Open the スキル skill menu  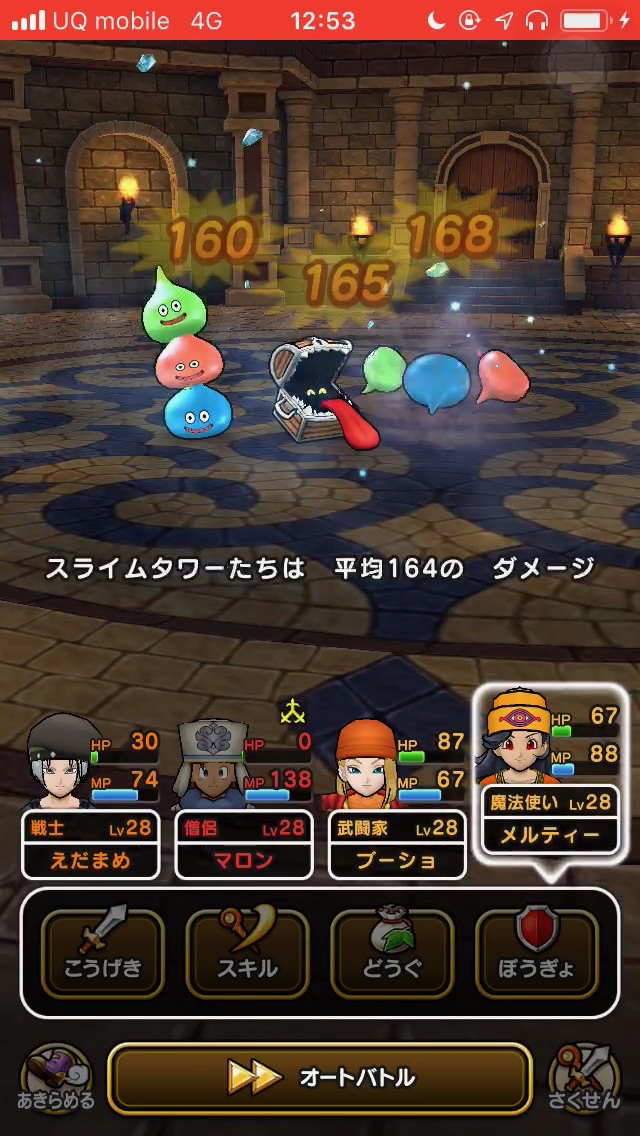click(247, 953)
